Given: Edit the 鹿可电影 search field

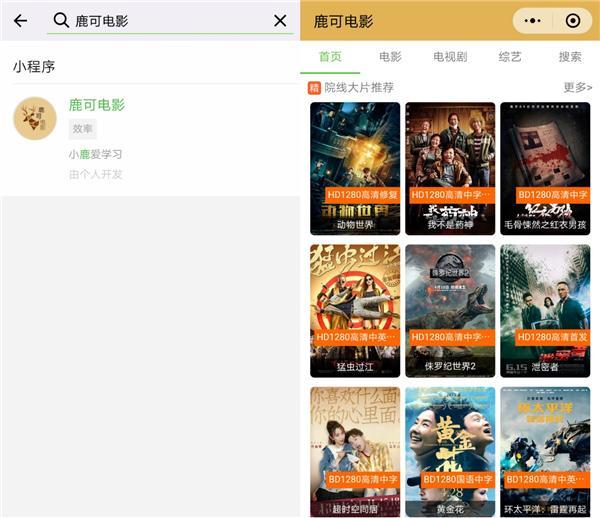Looking at the screenshot, I should (x=170, y=21).
